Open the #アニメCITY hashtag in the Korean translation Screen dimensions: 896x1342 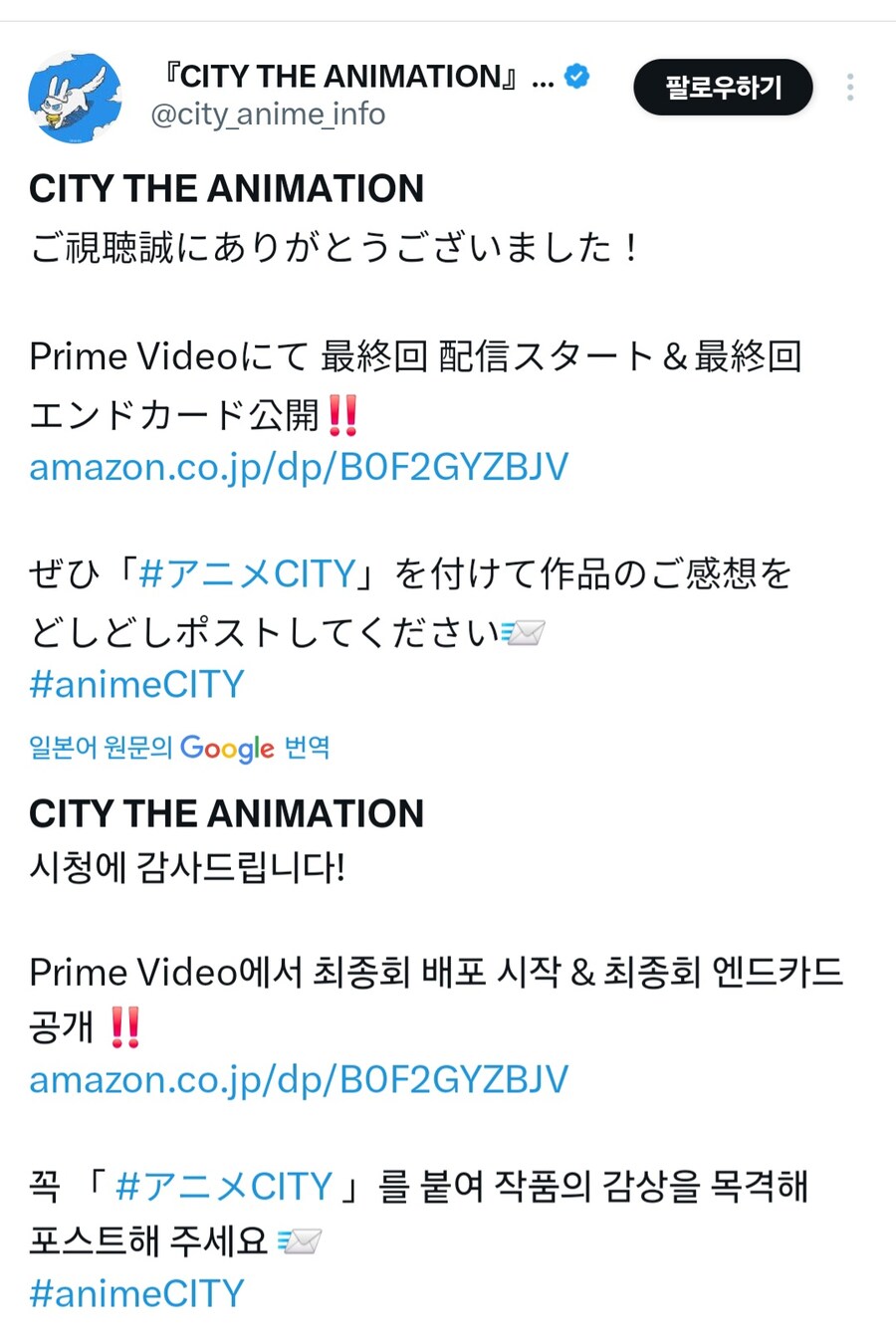point(224,1187)
